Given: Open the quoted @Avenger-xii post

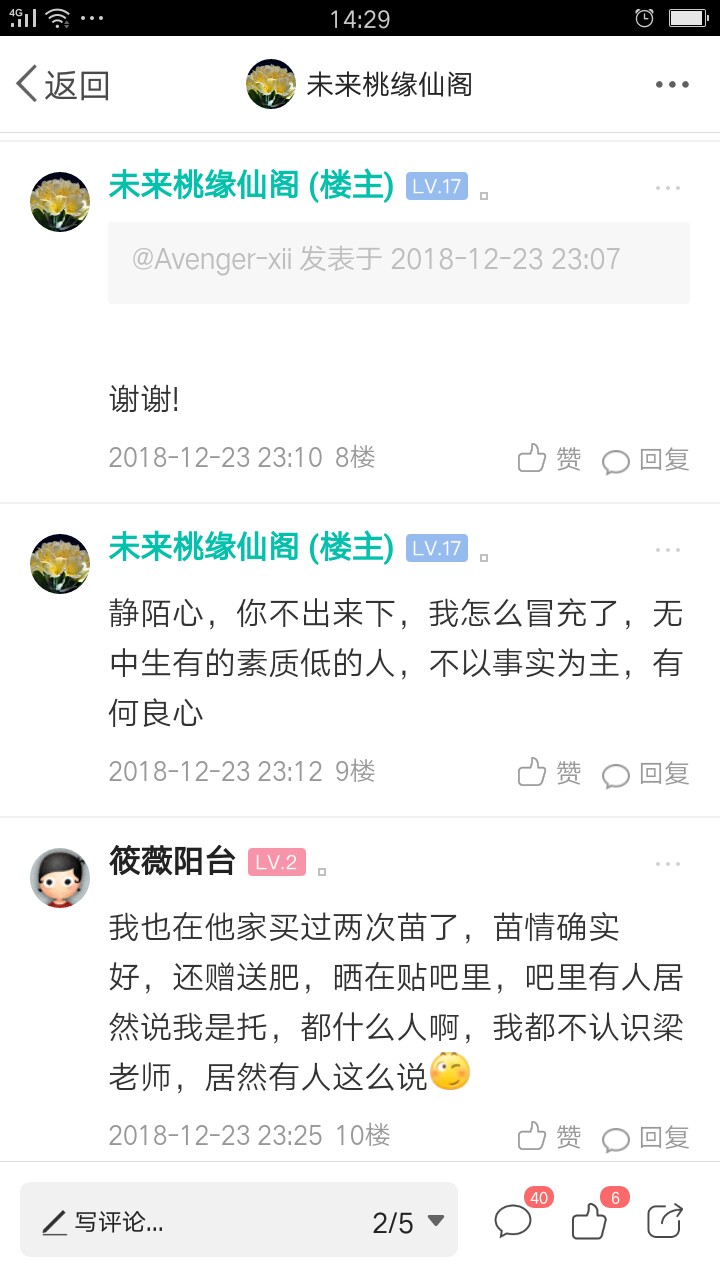Looking at the screenshot, I should [x=398, y=262].
